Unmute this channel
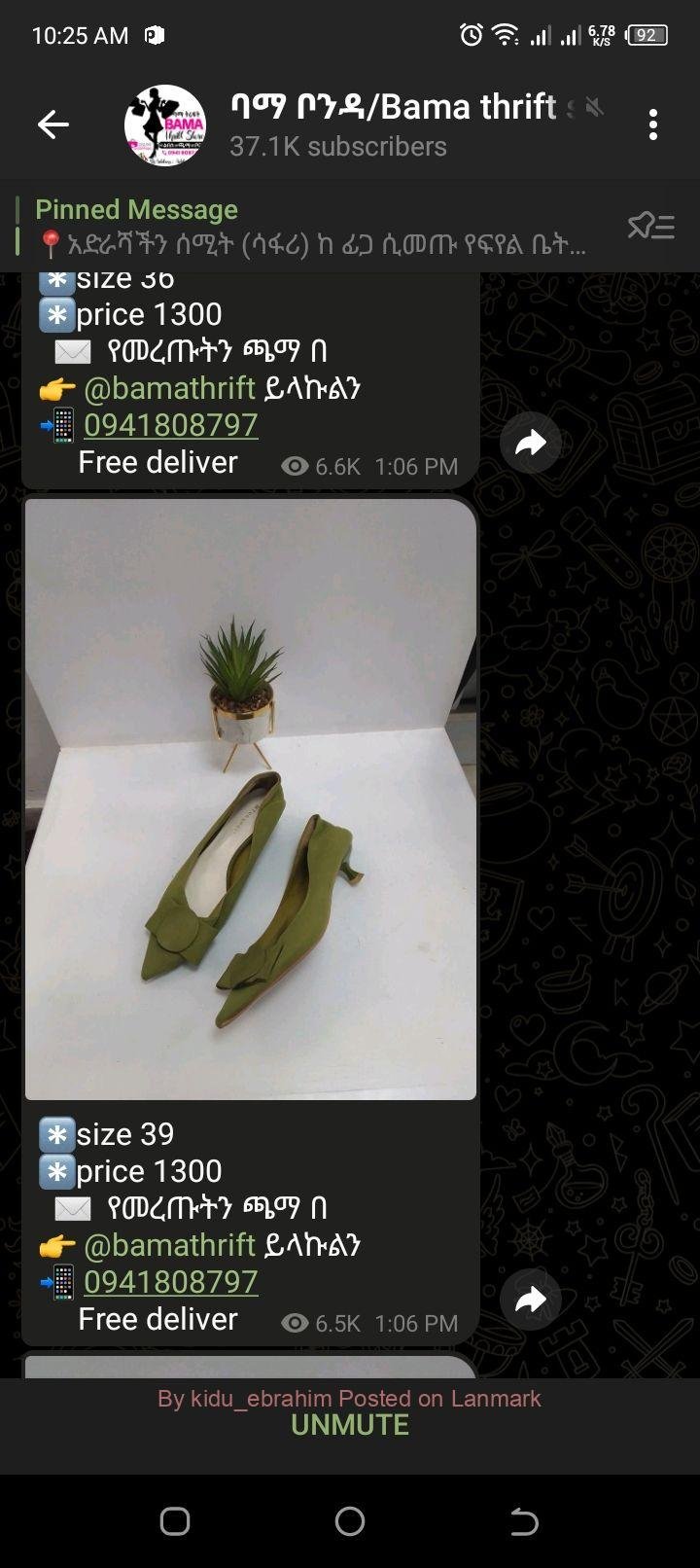This screenshot has width=700, height=1568. click(x=350, y=1425)
